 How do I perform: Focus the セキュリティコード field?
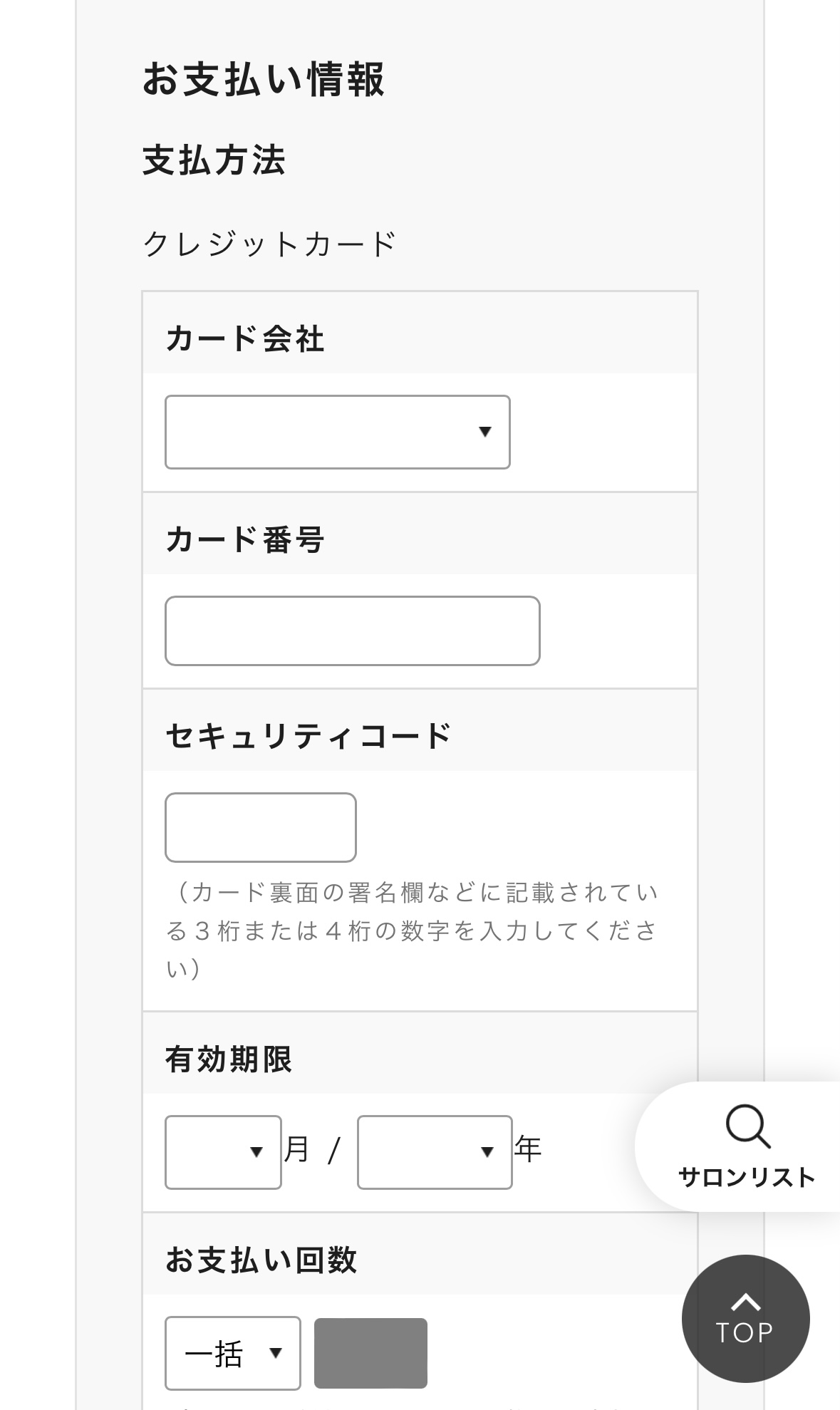coord(260,827)
